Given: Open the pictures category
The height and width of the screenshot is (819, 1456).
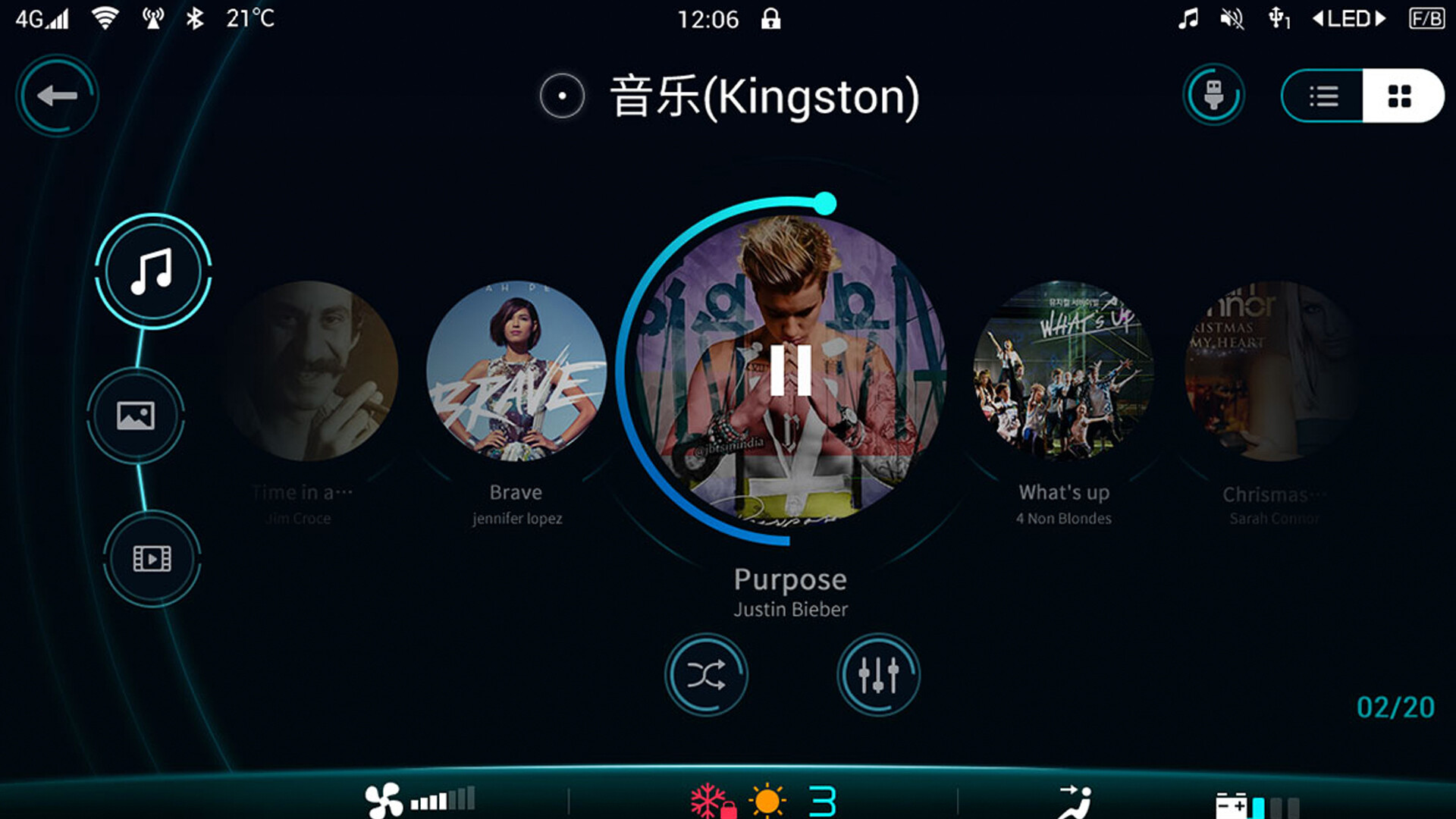Looking at the screenshot, I should (x=136, y=416).
